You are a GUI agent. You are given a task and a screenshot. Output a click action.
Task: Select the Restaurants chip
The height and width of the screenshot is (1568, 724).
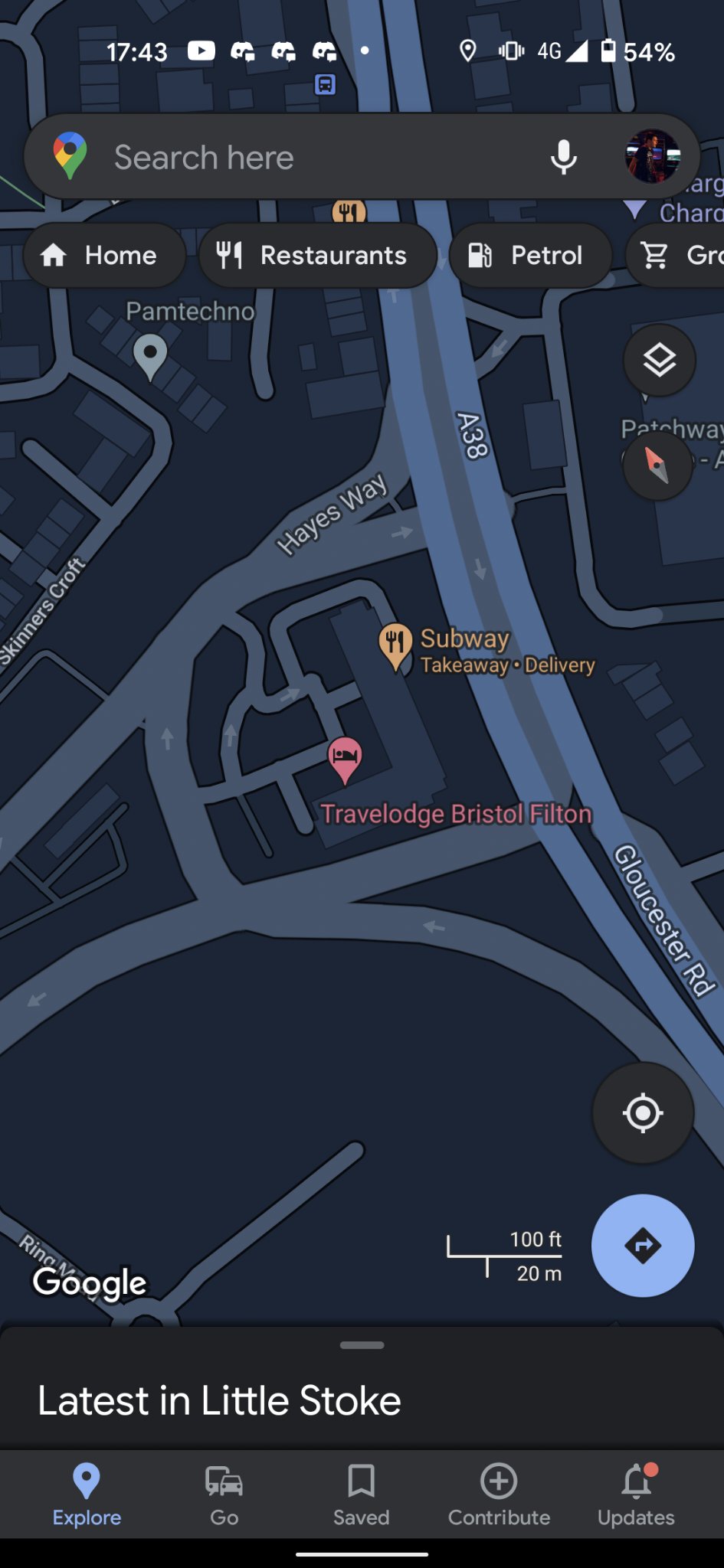coord(317,256)
